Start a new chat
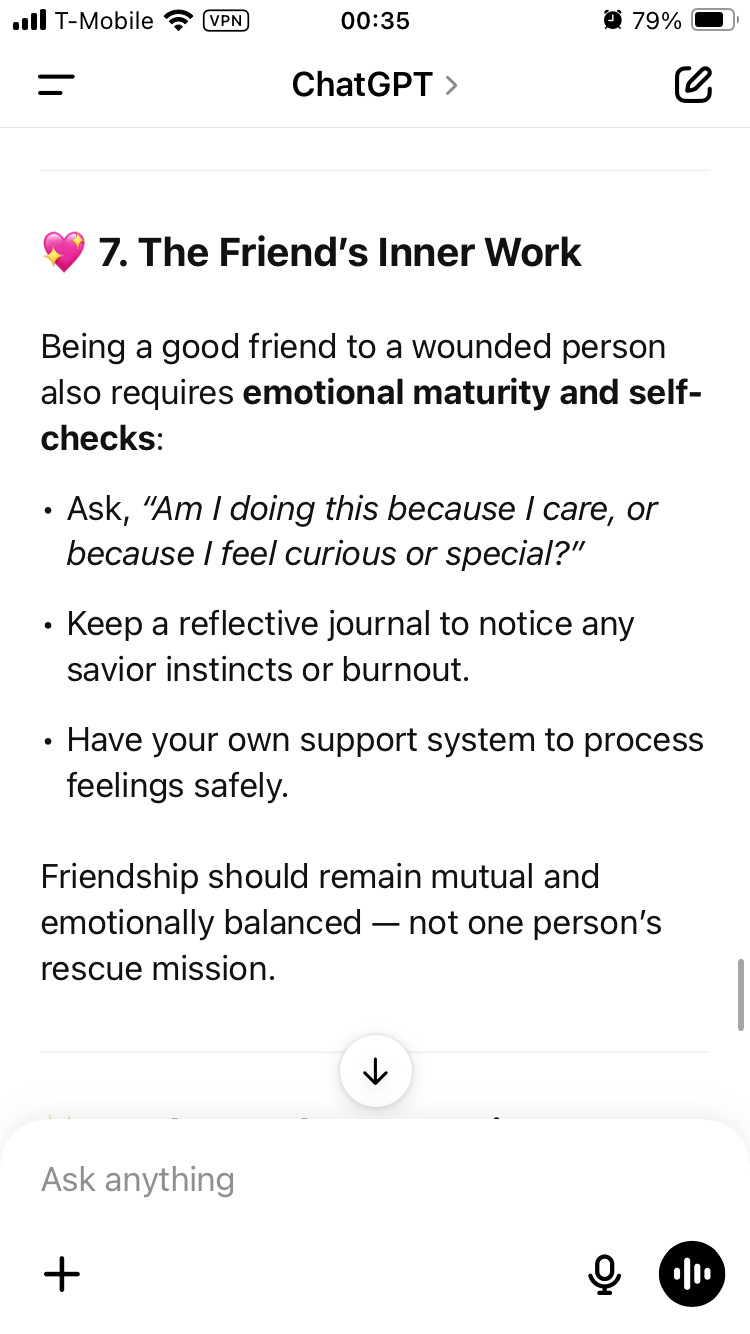This screenshot has width=750, height=1334. click(693, 85)
